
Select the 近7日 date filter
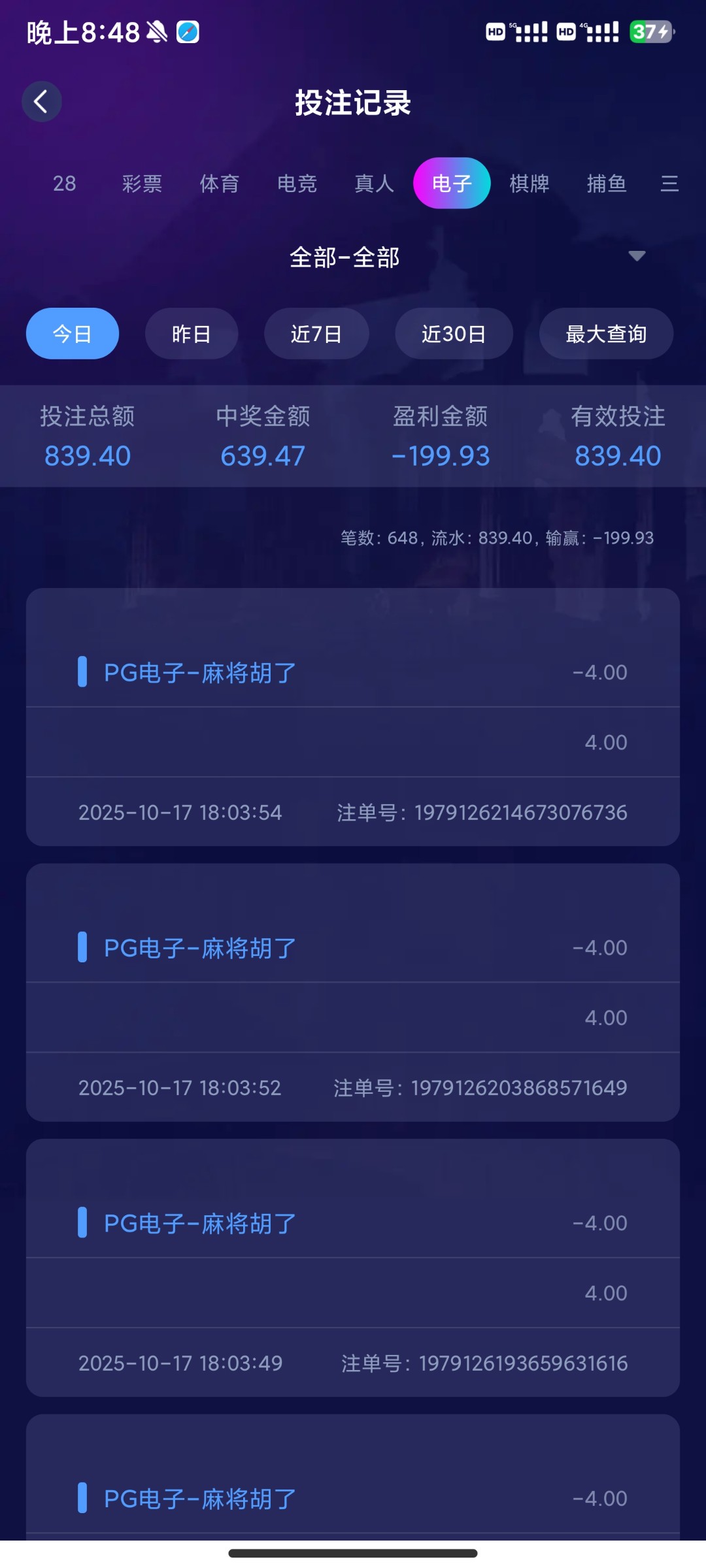316,334
